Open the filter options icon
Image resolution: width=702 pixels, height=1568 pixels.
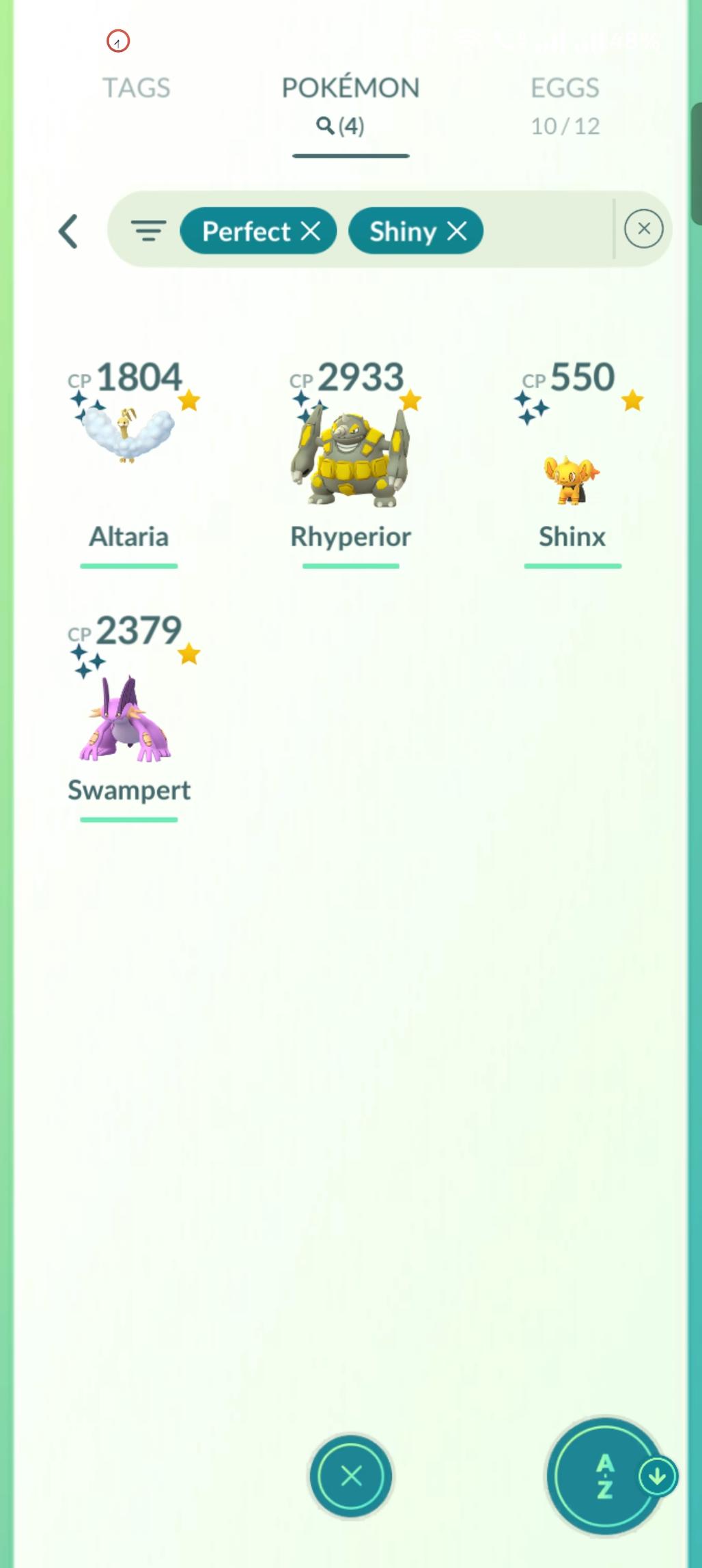click(x=148, y=231)
